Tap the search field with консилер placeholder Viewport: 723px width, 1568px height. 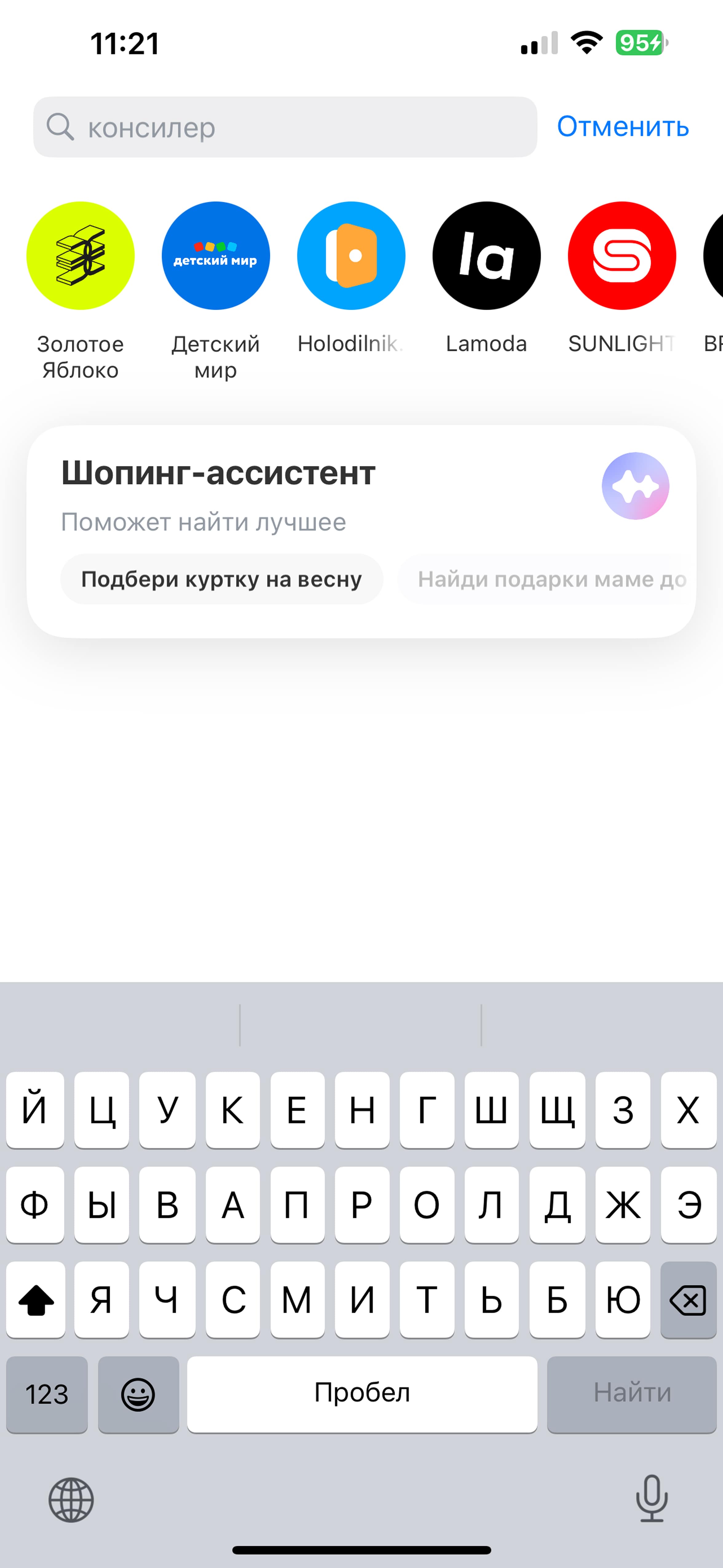(285, 127)
